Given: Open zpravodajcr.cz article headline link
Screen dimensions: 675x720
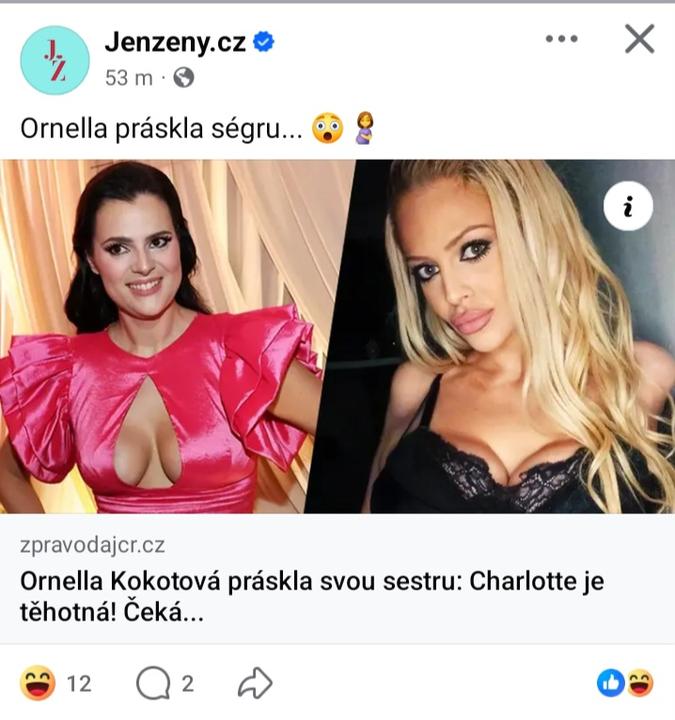Looking at the screenshot, I should click(312, 596).
